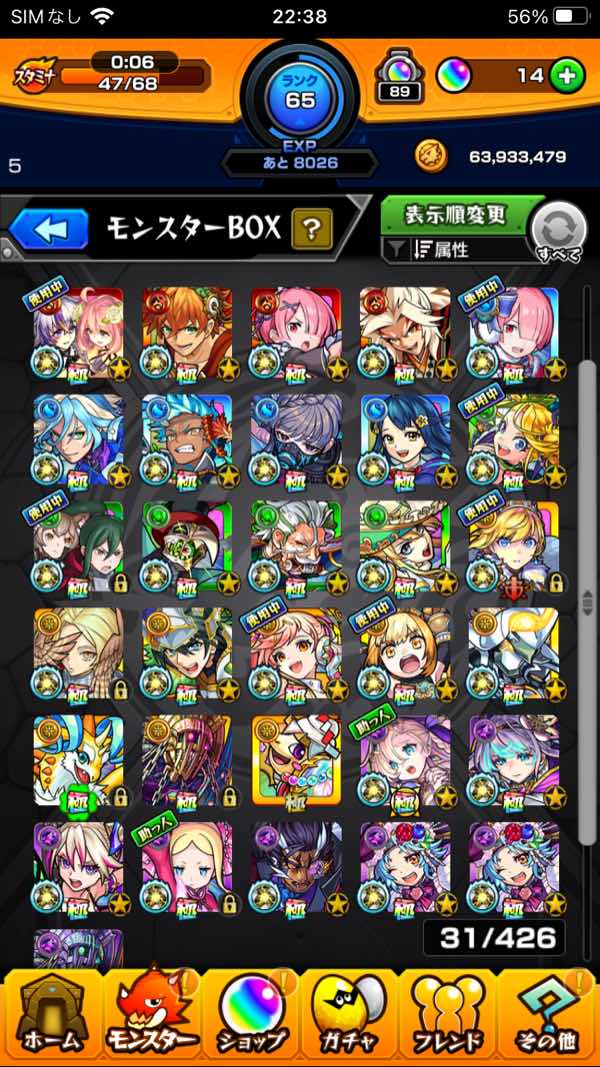Image resolution: width=600 pixels, height=1067 pixels.
Task: Add orbs with the green plus button
Action: coord(566,76)
